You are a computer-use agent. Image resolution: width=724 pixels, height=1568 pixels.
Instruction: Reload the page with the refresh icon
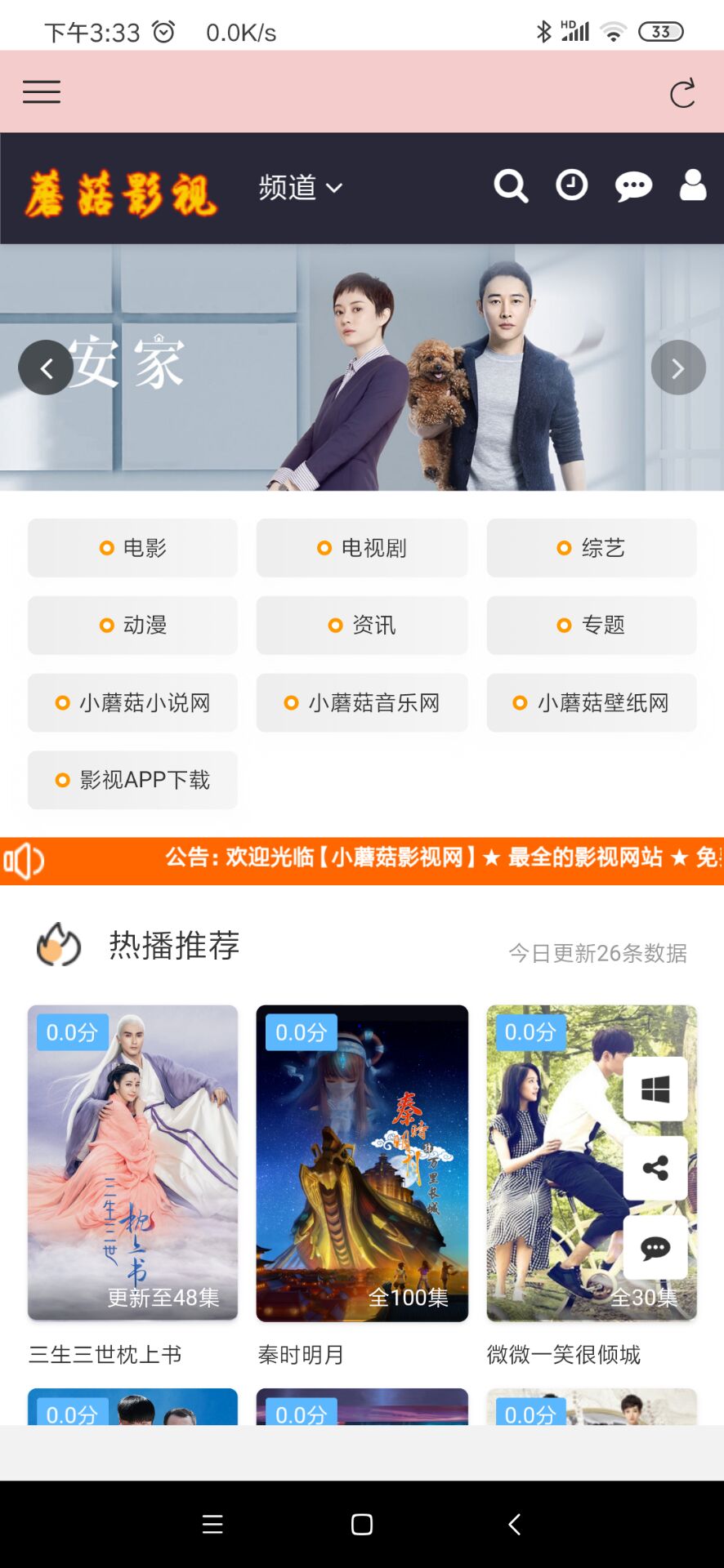click(x=682, y=93)
